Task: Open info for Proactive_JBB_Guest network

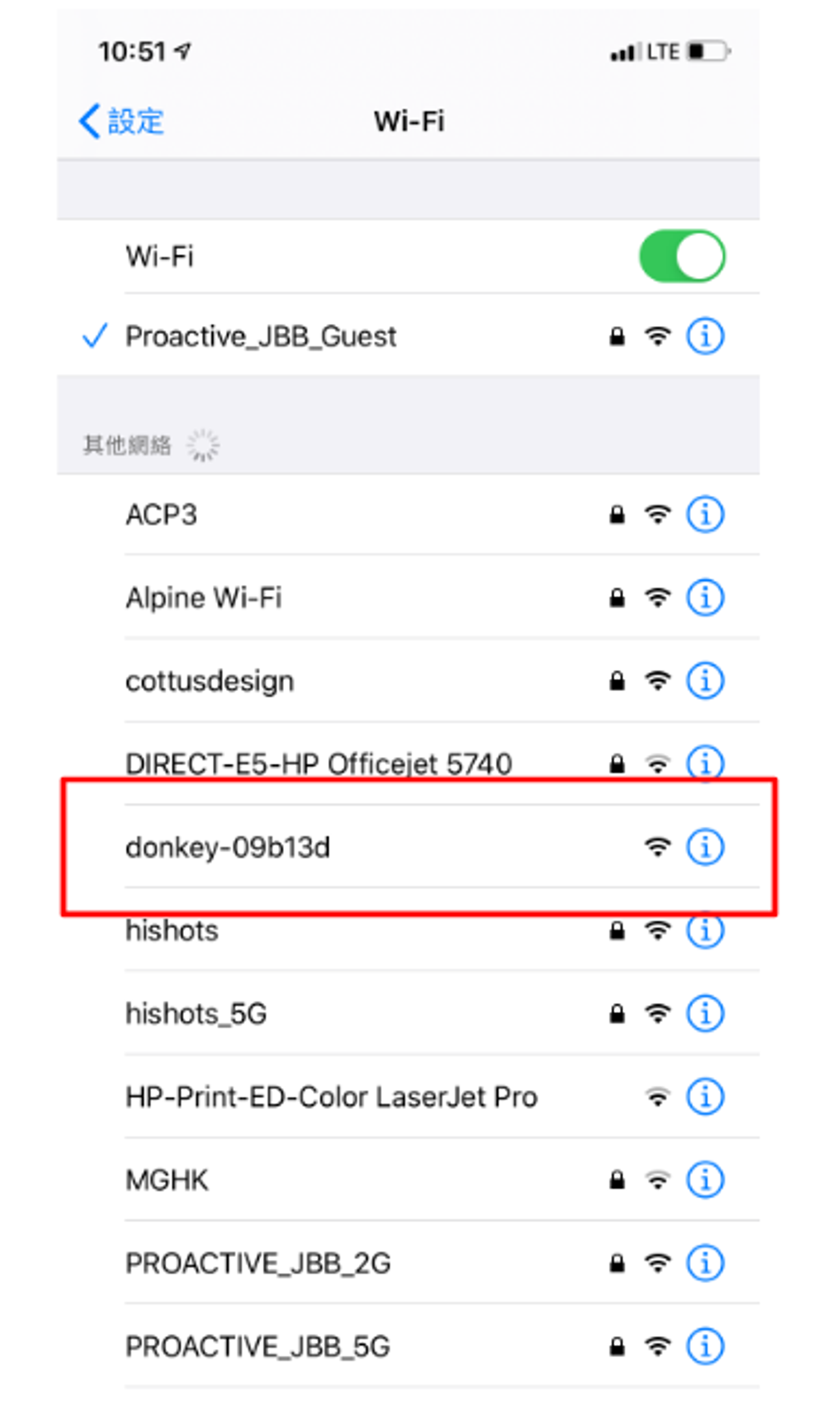Action: tap(704, 336)
